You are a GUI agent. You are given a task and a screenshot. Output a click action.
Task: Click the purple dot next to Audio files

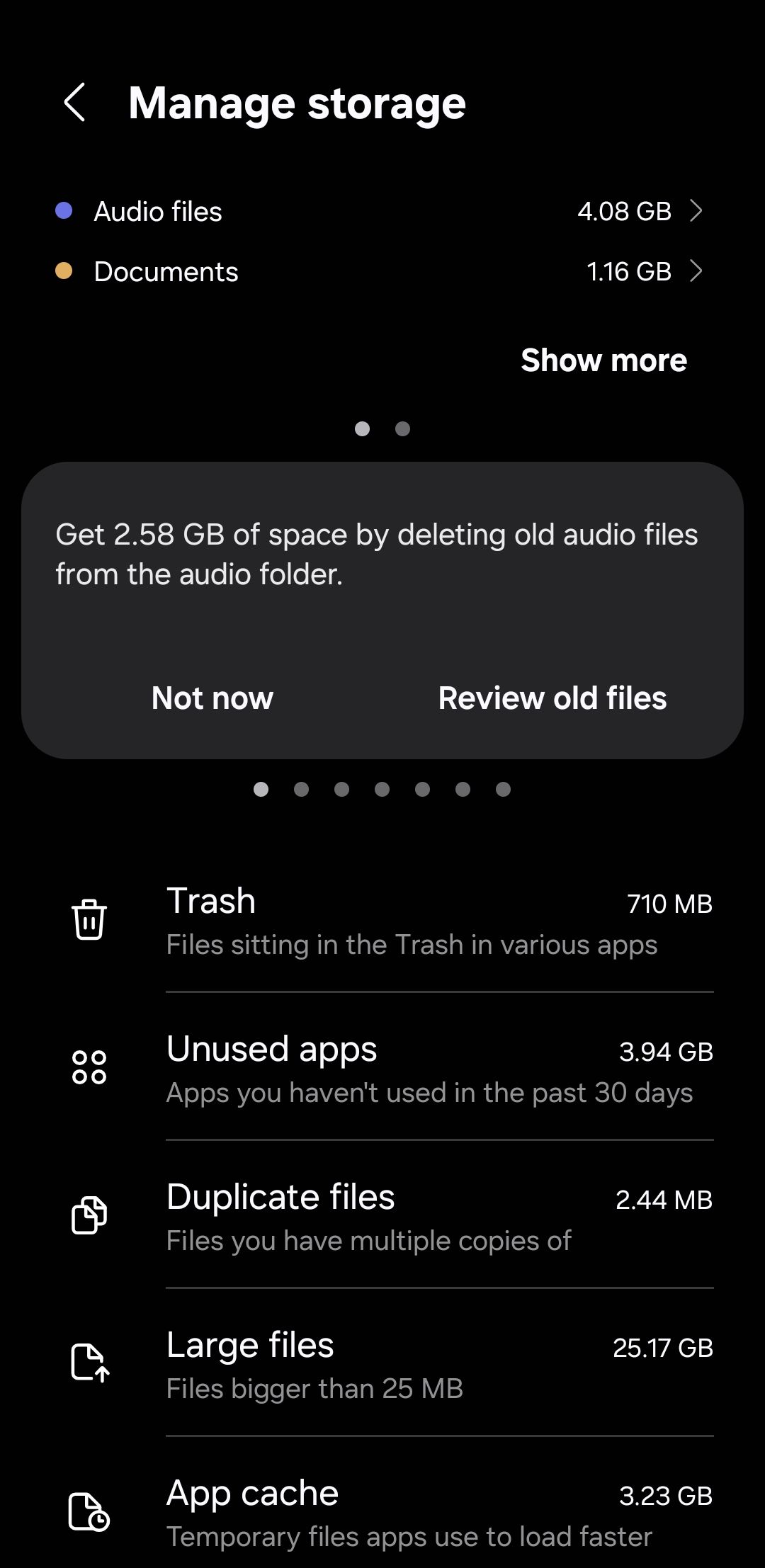[x=64, y=209]
